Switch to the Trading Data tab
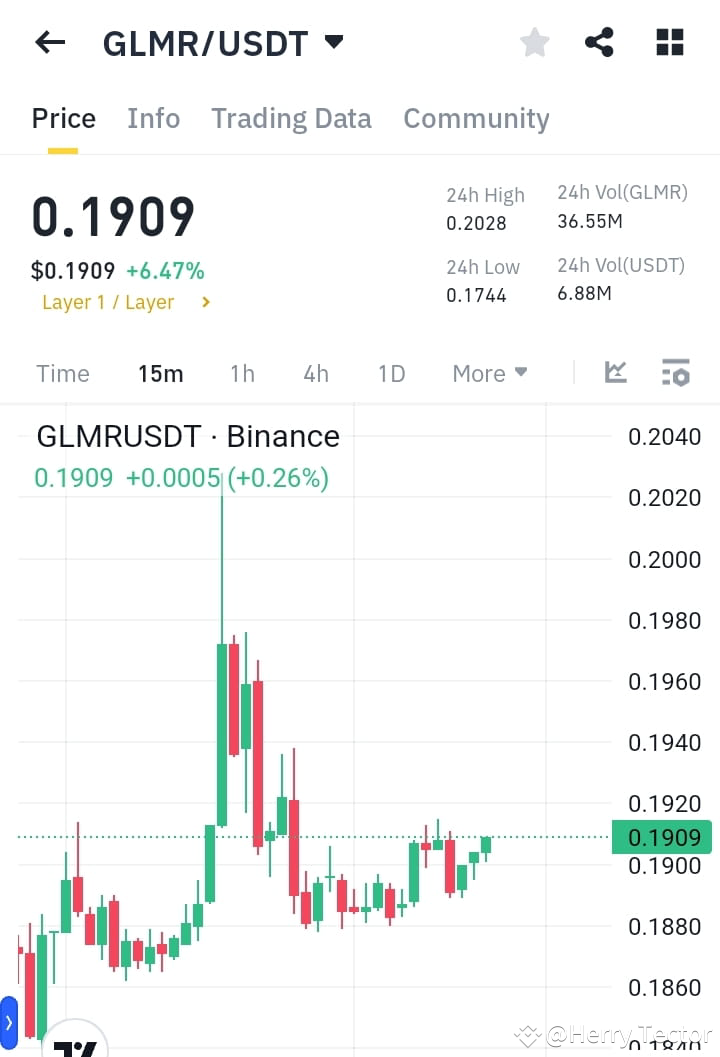This screenshot has width=720, height=1057. pyautogui.click(x=291, y=118)
